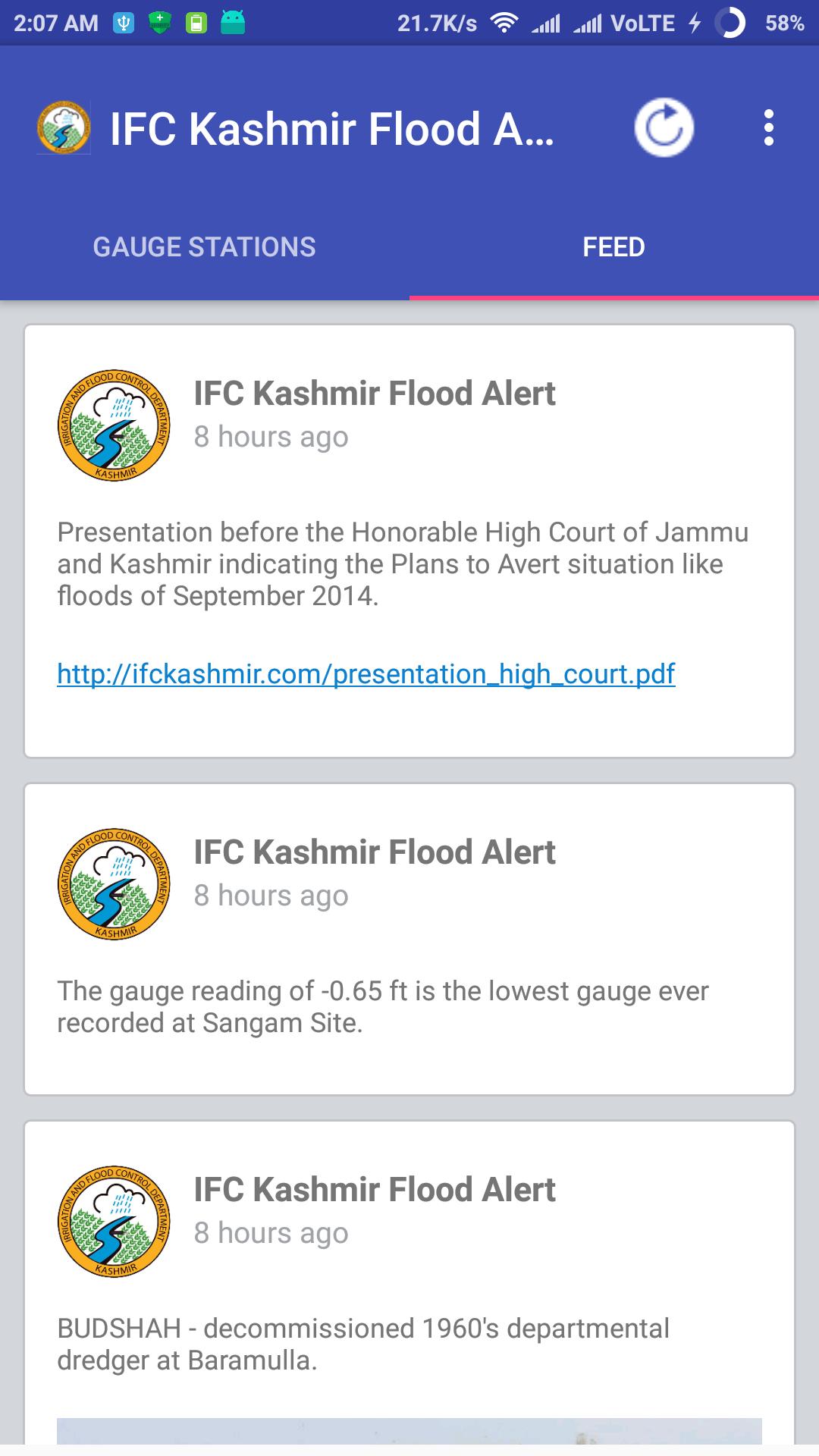This screenshot has width=819, height=1456.
Task: Tap the '8 hours ago' timestamp on first post
Action: click(271, 436)
